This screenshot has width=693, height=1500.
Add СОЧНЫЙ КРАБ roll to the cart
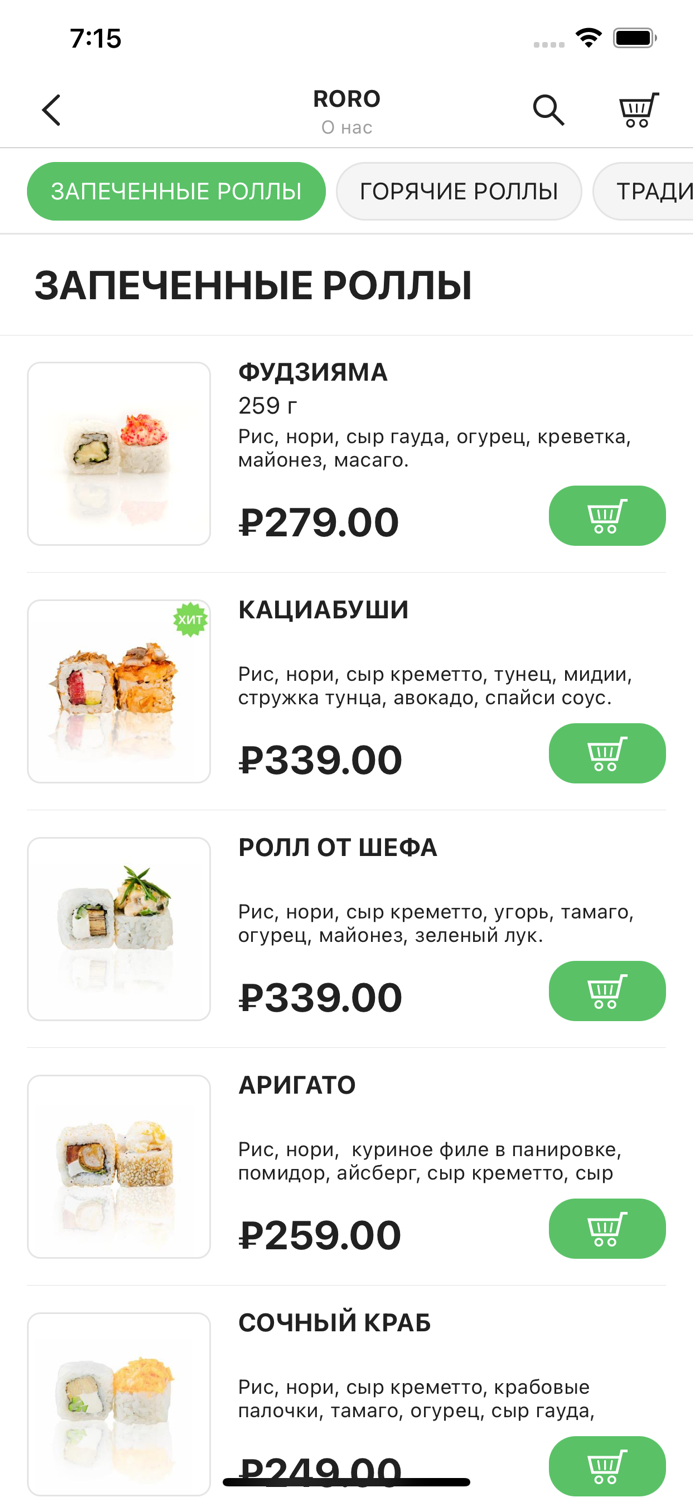click(x=607, y=1466)
